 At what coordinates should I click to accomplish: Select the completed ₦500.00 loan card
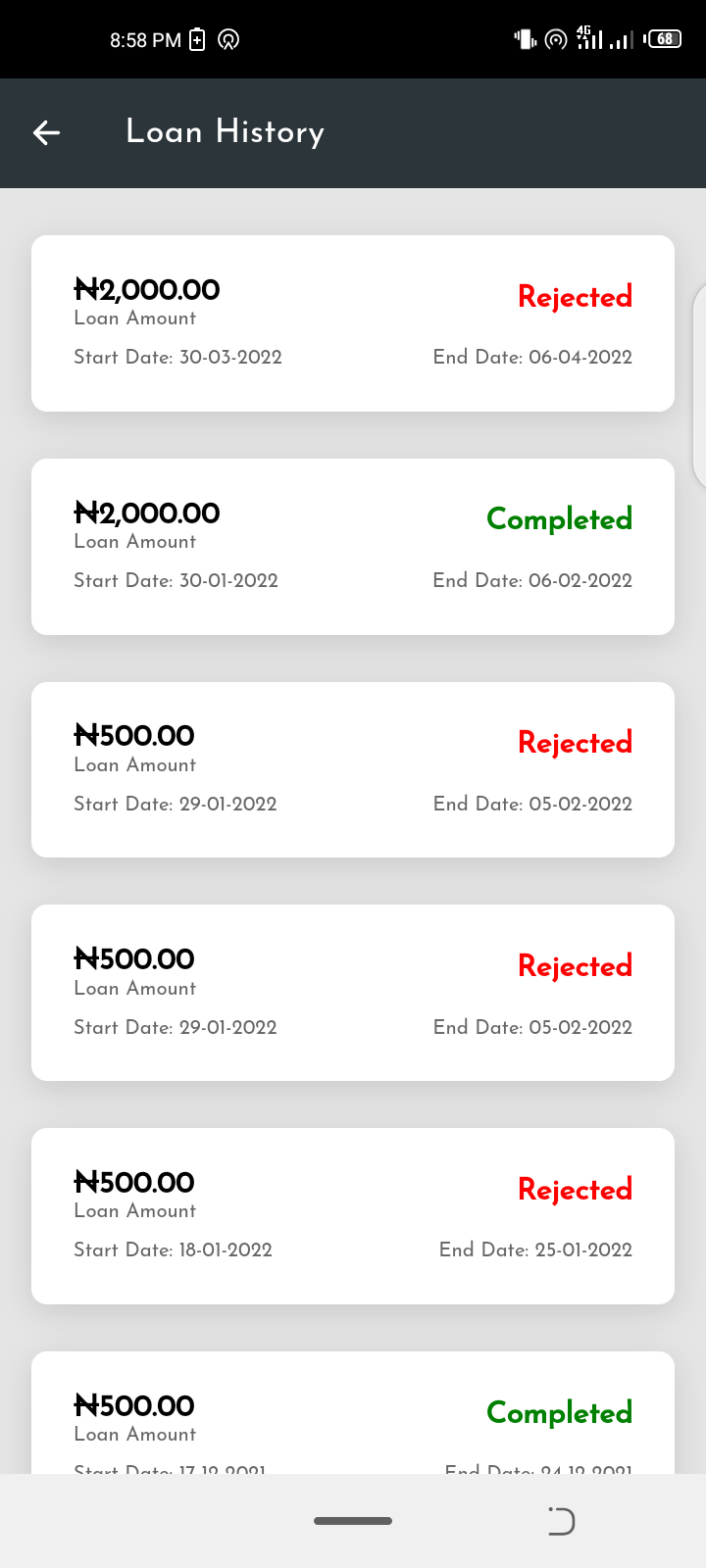pos(353,1416)
